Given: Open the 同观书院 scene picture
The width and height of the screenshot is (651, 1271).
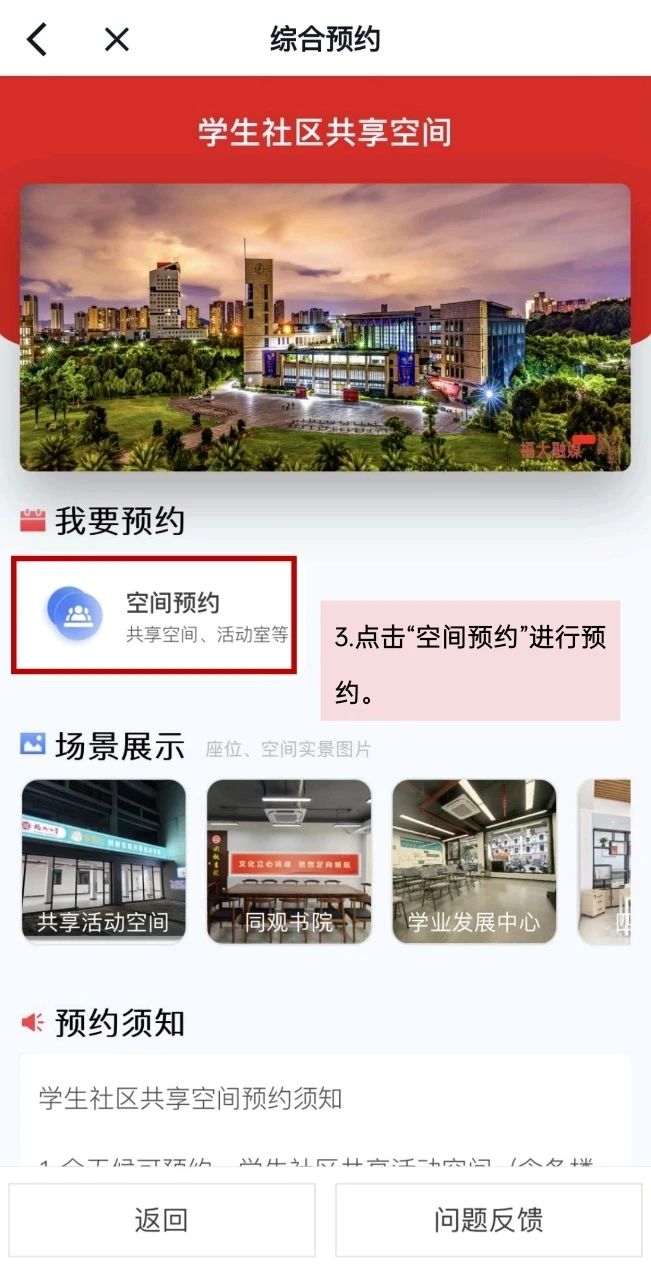Looking at the screenshot, I should point(289,861).
